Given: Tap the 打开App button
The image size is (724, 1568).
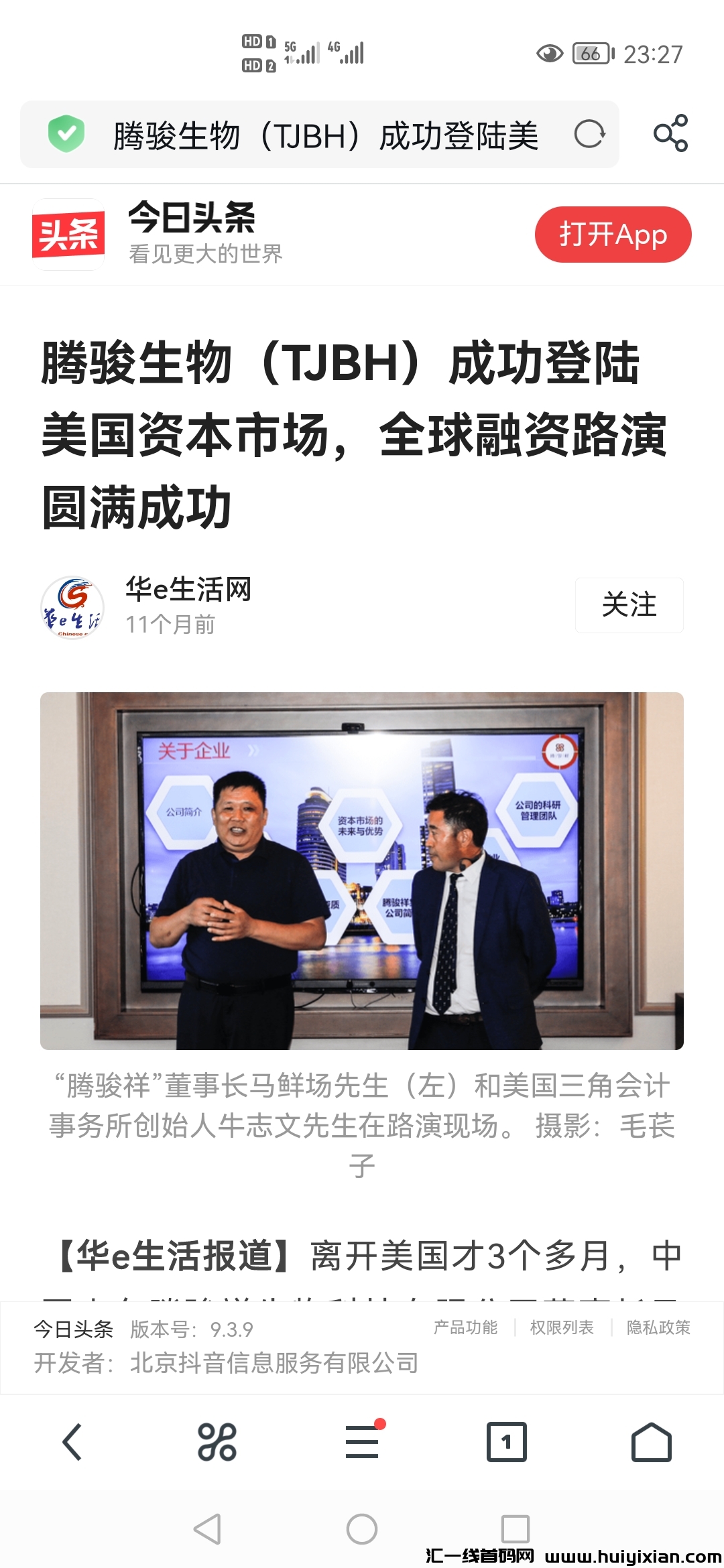Looking at the screenshot, I should tap(613, 235).
